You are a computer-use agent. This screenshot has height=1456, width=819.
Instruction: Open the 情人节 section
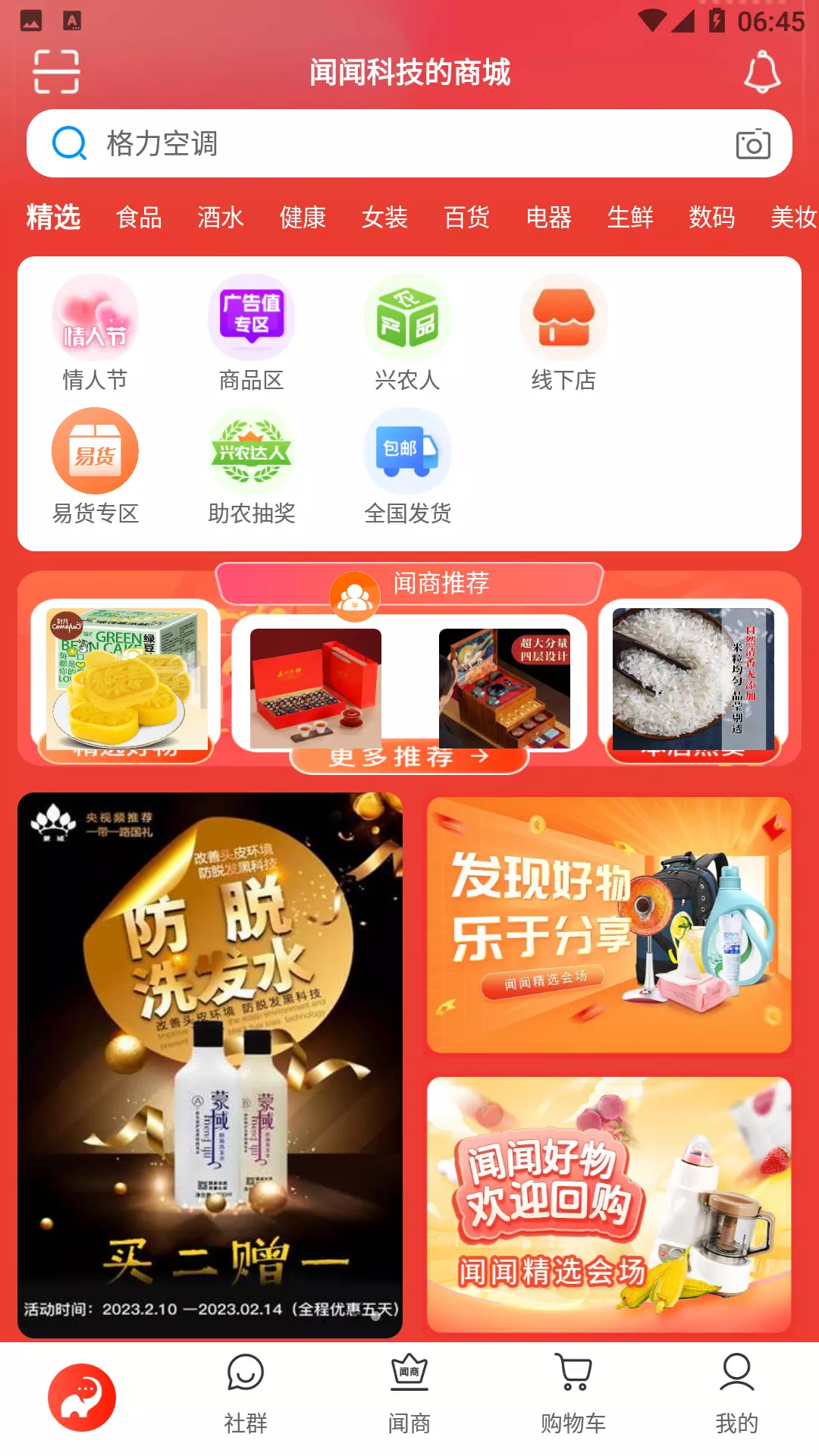95,334
